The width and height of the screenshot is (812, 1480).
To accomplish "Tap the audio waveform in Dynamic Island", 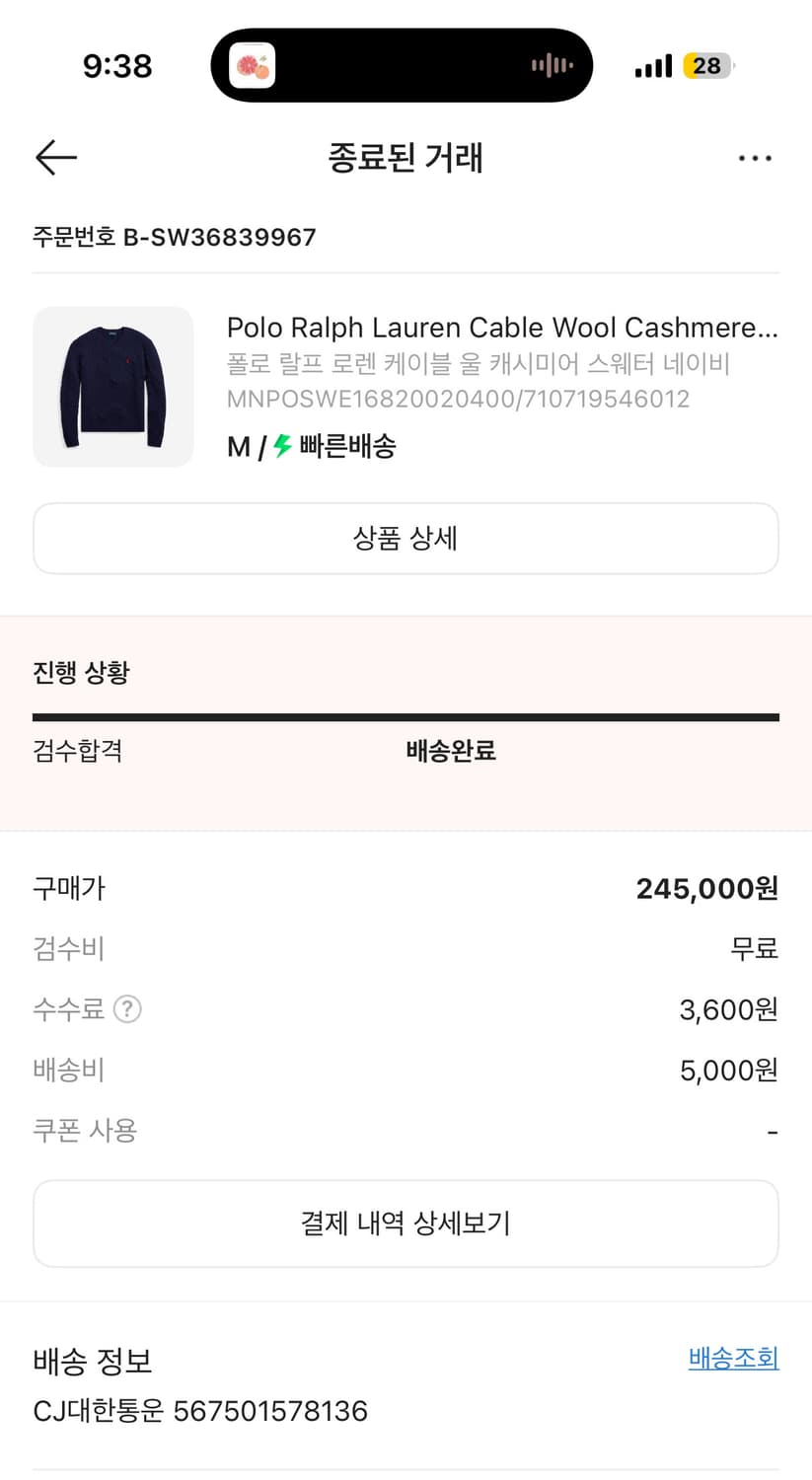I will coord(552,65).
